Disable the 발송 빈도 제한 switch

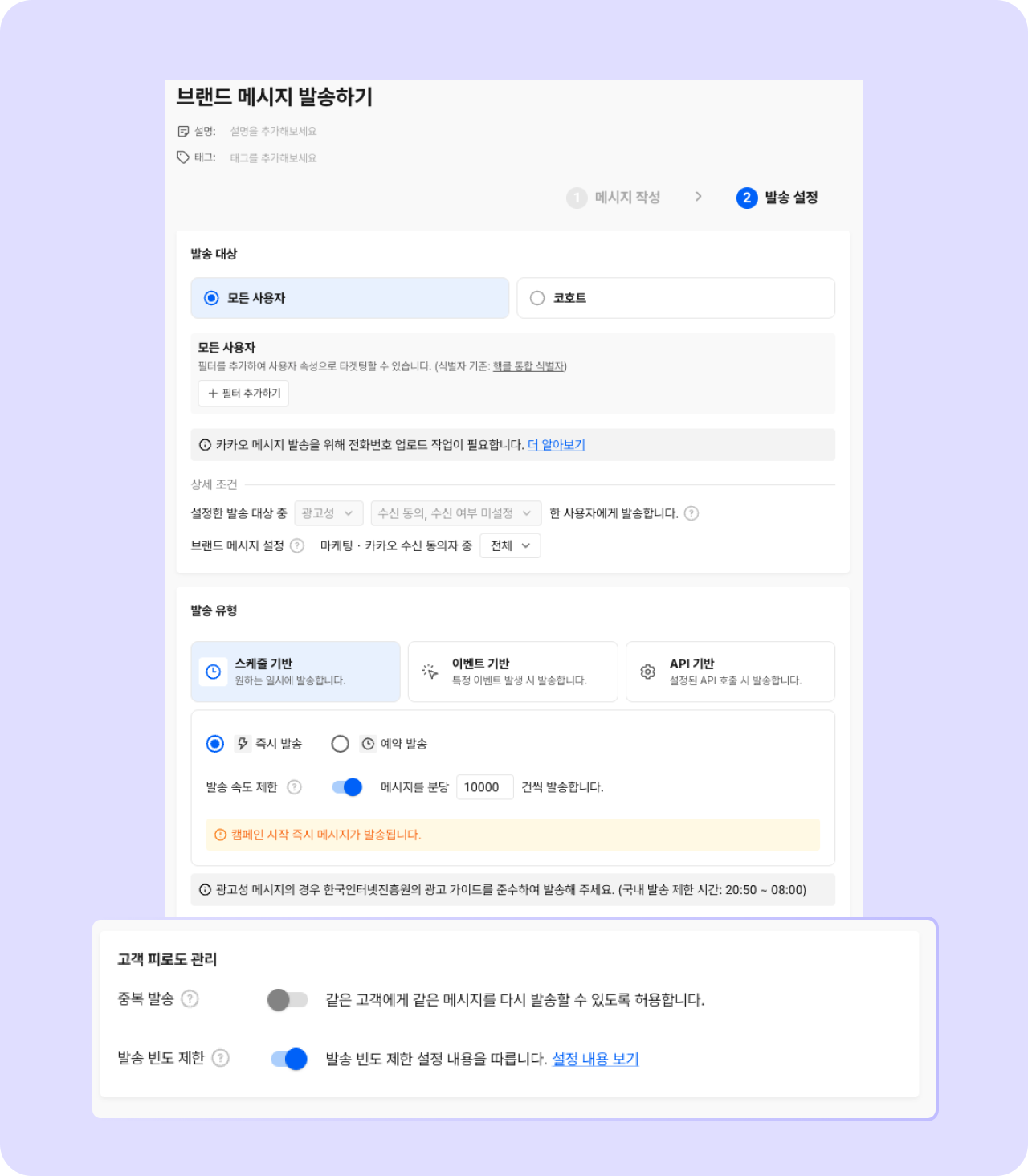[289, 1059]
